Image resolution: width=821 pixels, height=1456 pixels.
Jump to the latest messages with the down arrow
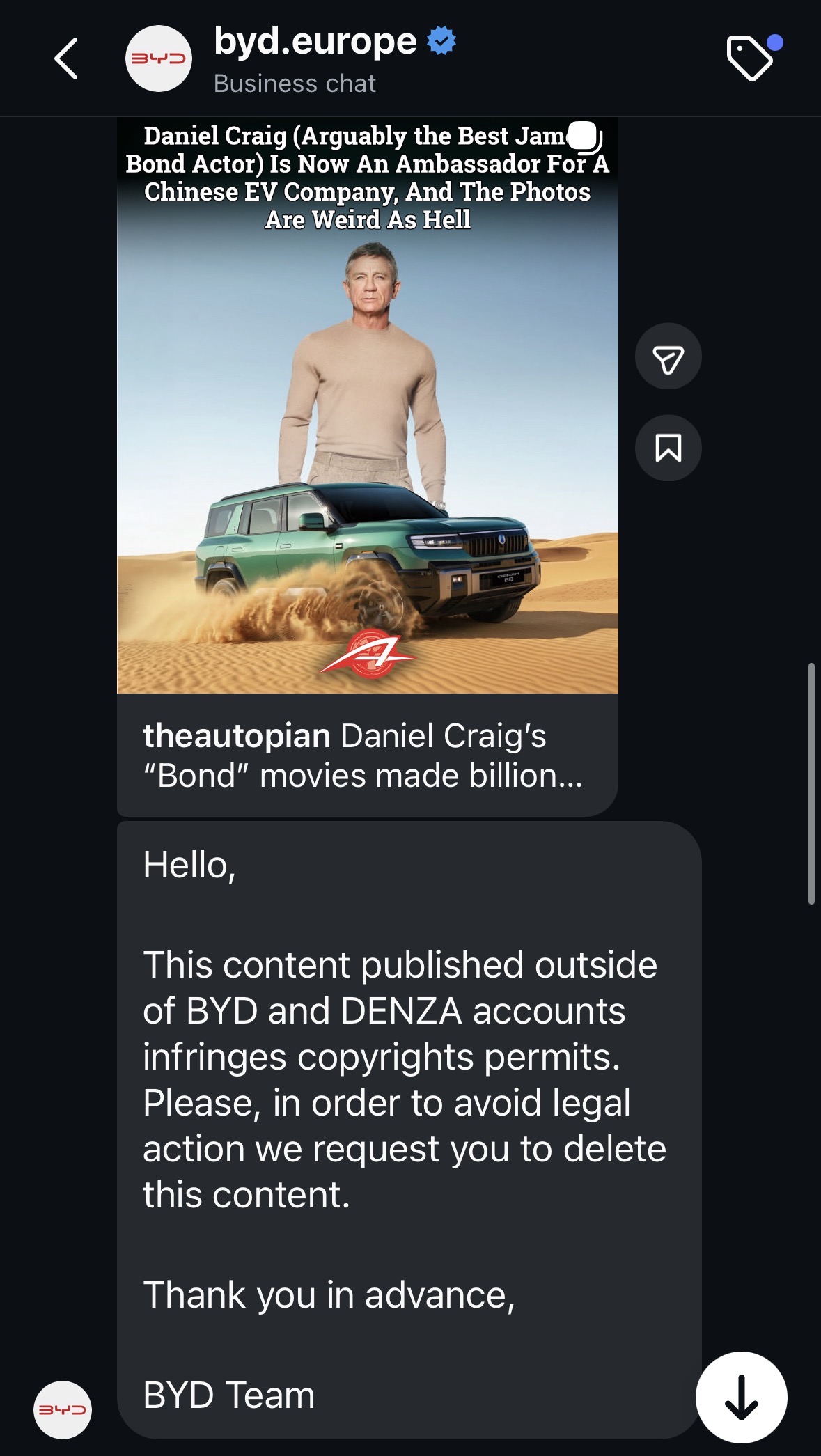coord(741,1397)
